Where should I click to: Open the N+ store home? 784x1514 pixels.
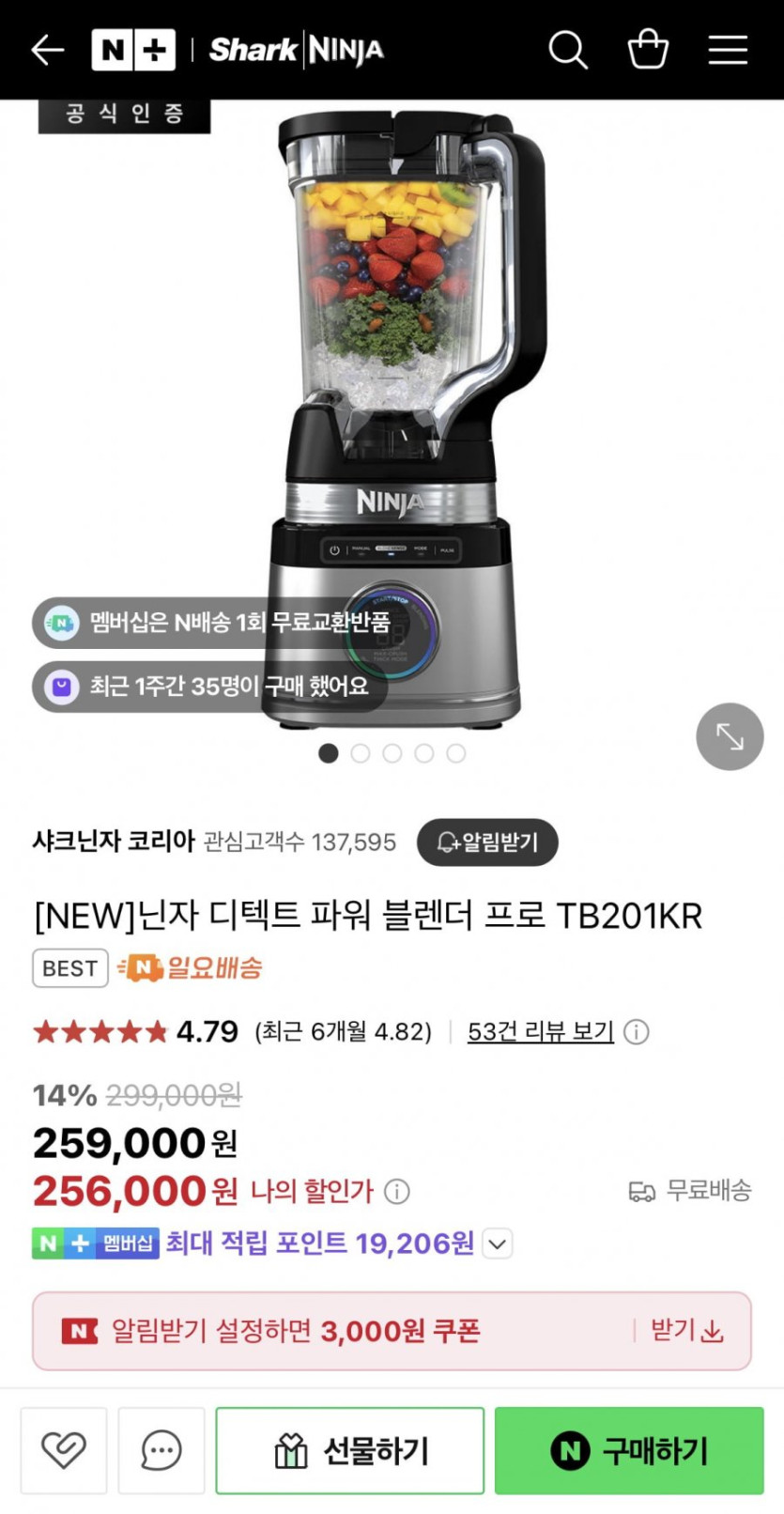pyautogui.click(x=133, y=50)
